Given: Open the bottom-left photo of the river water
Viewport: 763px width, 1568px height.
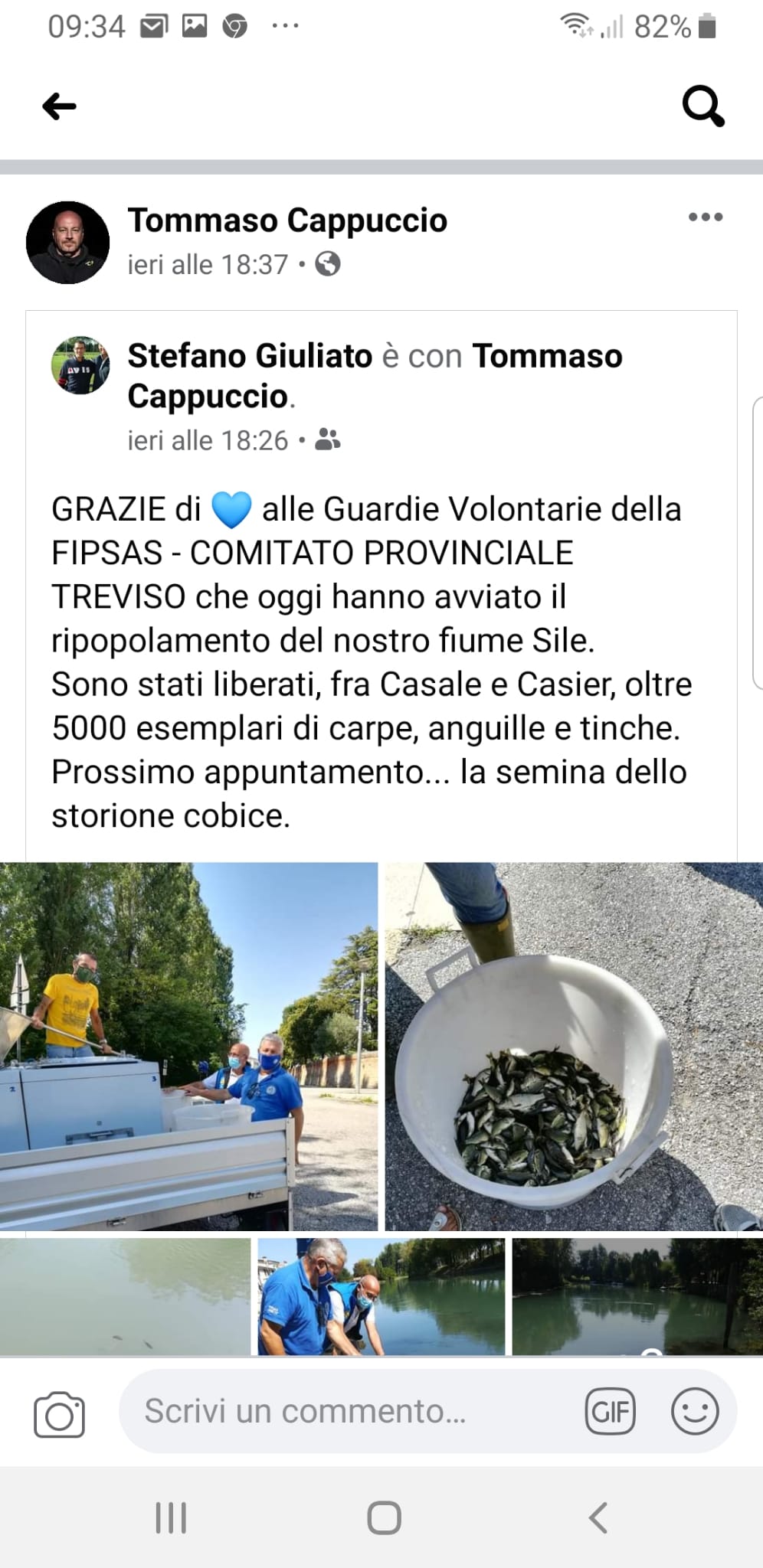Looking at the screenshot, I should 125,1296.
